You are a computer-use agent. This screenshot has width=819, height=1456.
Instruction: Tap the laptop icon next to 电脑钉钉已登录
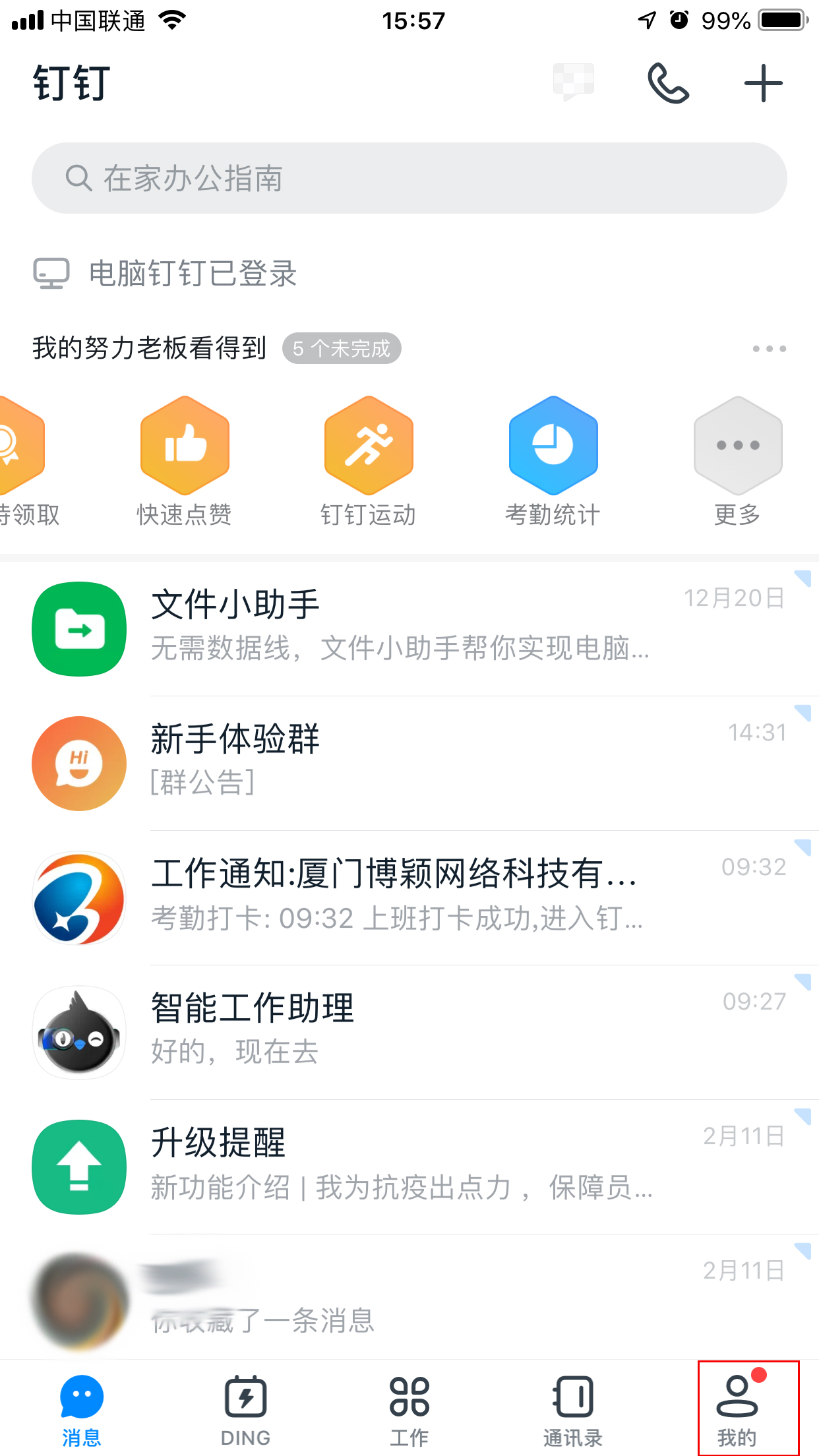[x=51, y=272]
